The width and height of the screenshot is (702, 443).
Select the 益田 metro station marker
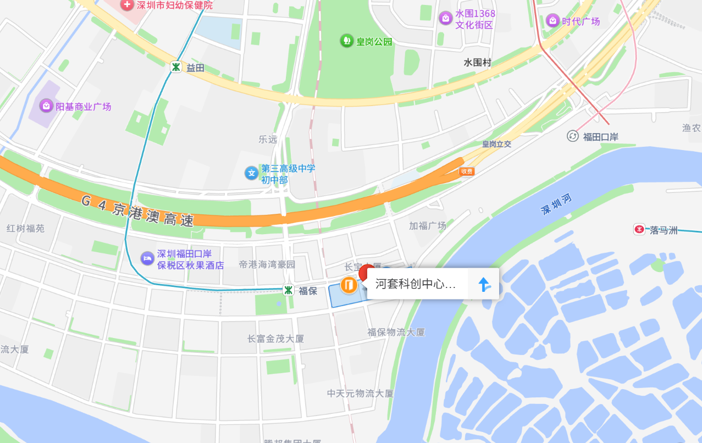click(176, 67)
